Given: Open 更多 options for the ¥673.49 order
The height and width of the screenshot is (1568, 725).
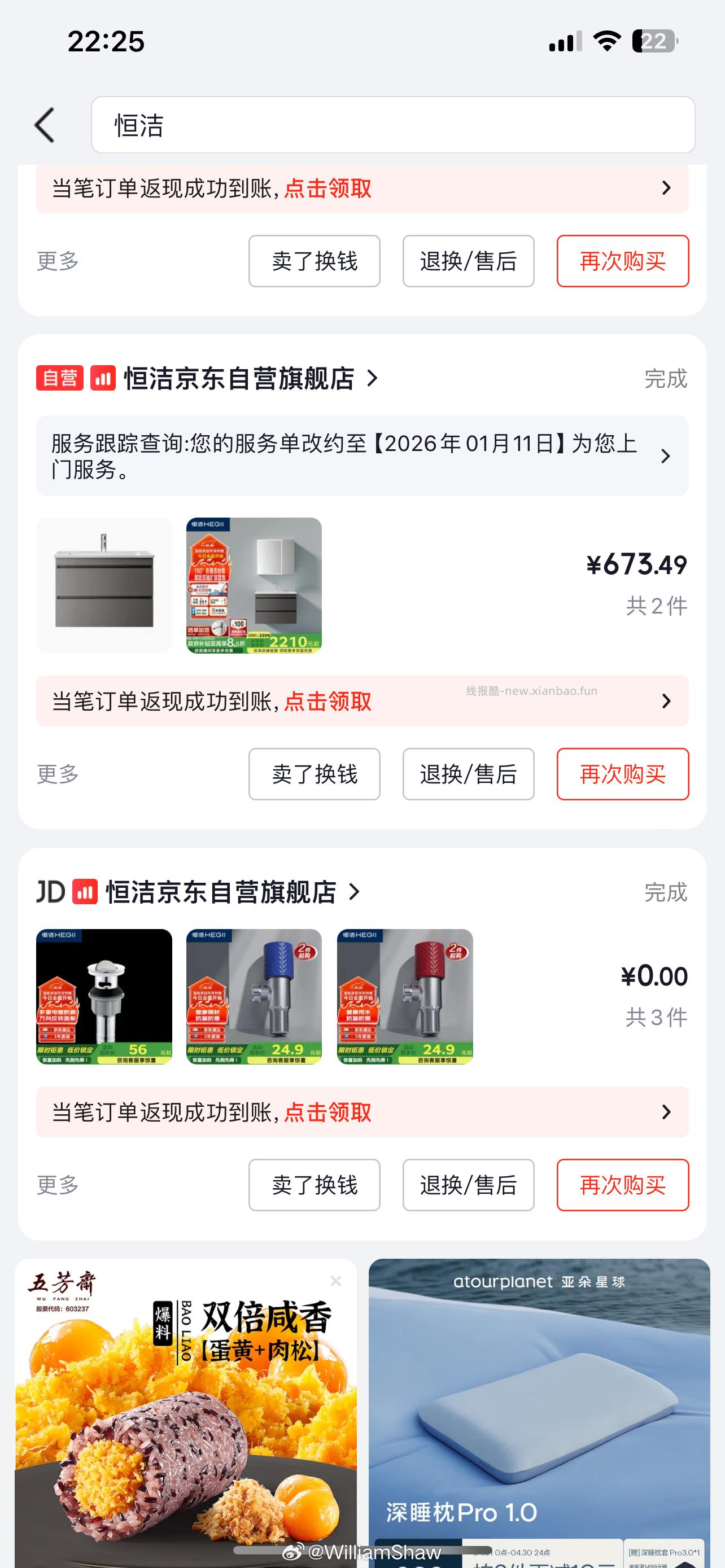Looking at the screenshot, I should (58, 774).
